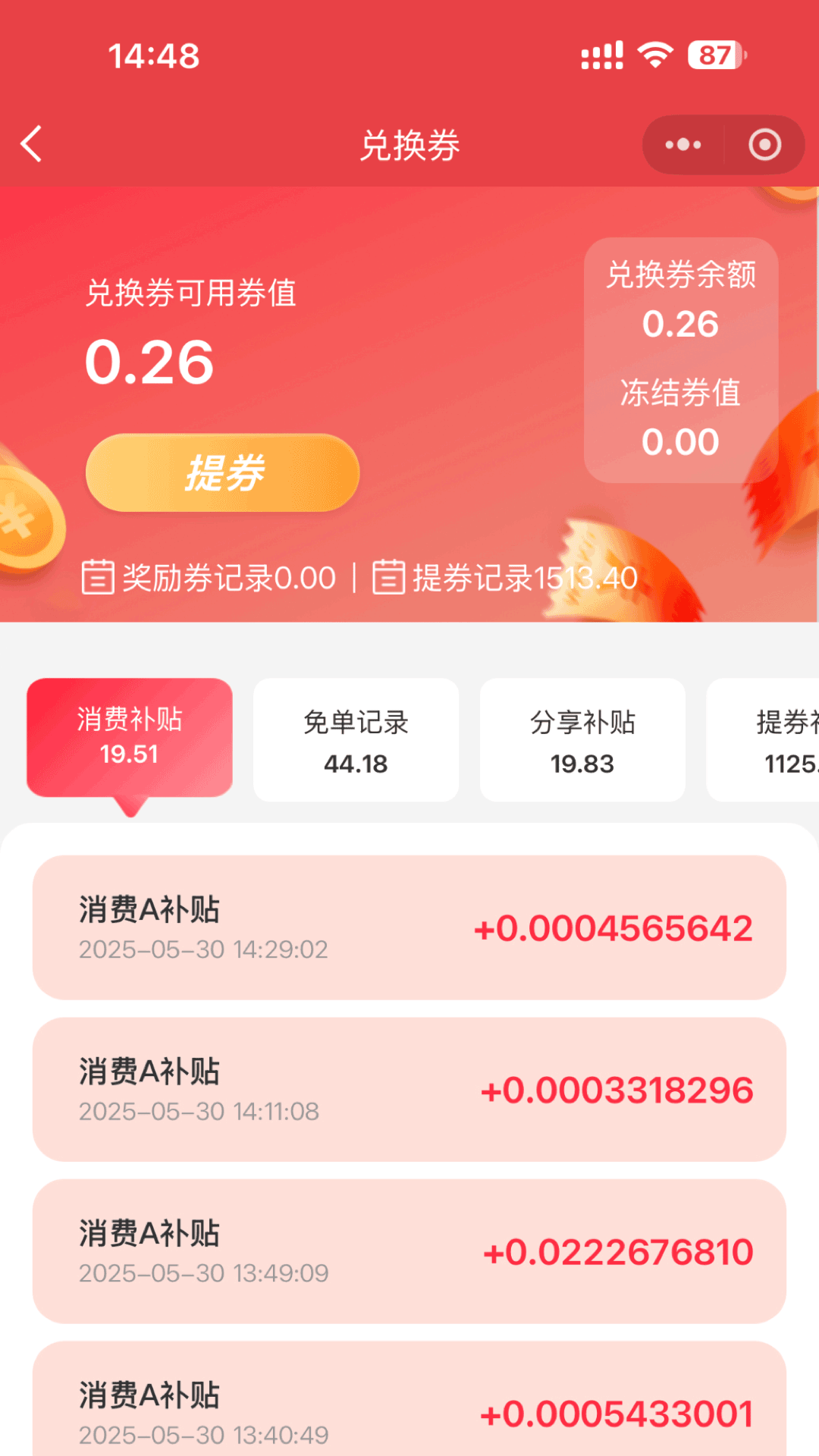Open the 分享补贴 tab showing 19.83
The image size is (819, 1456).
582,739
